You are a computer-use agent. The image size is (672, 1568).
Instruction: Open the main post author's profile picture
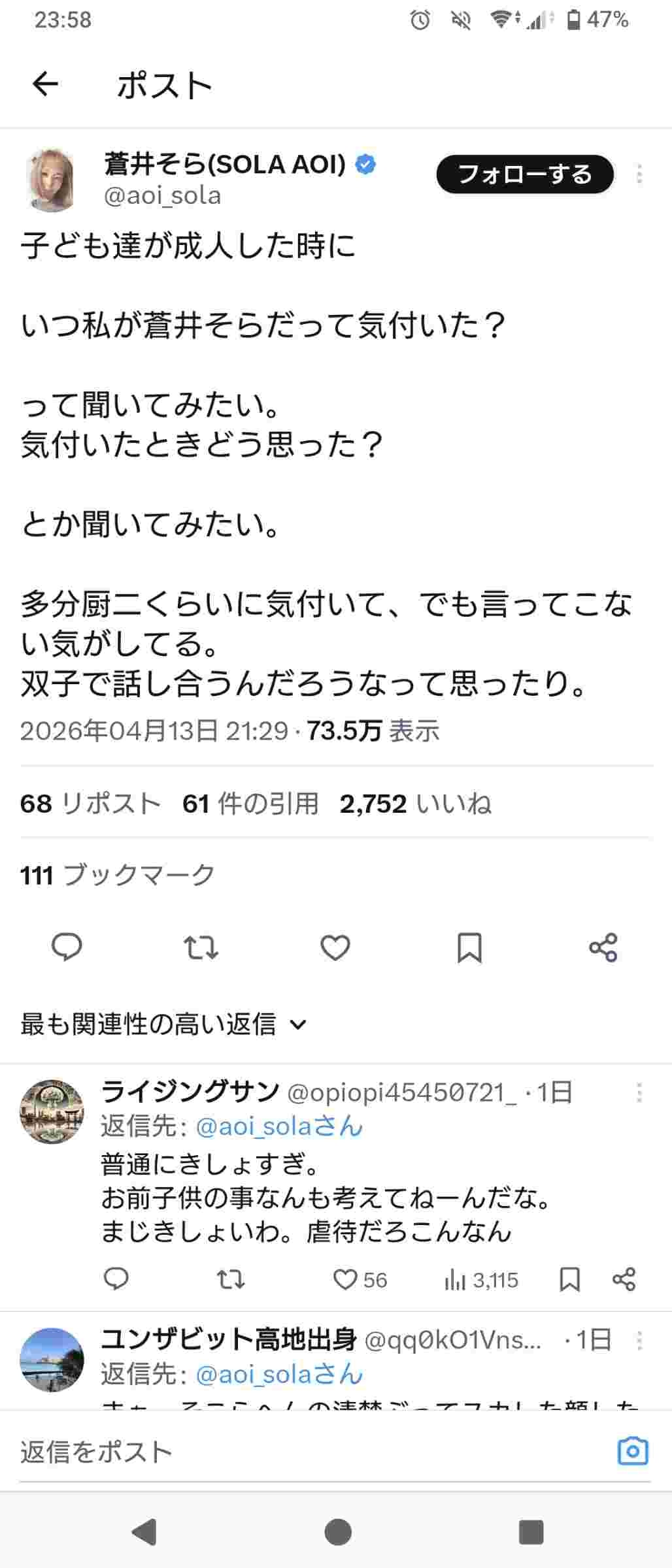tap(52, 180)
